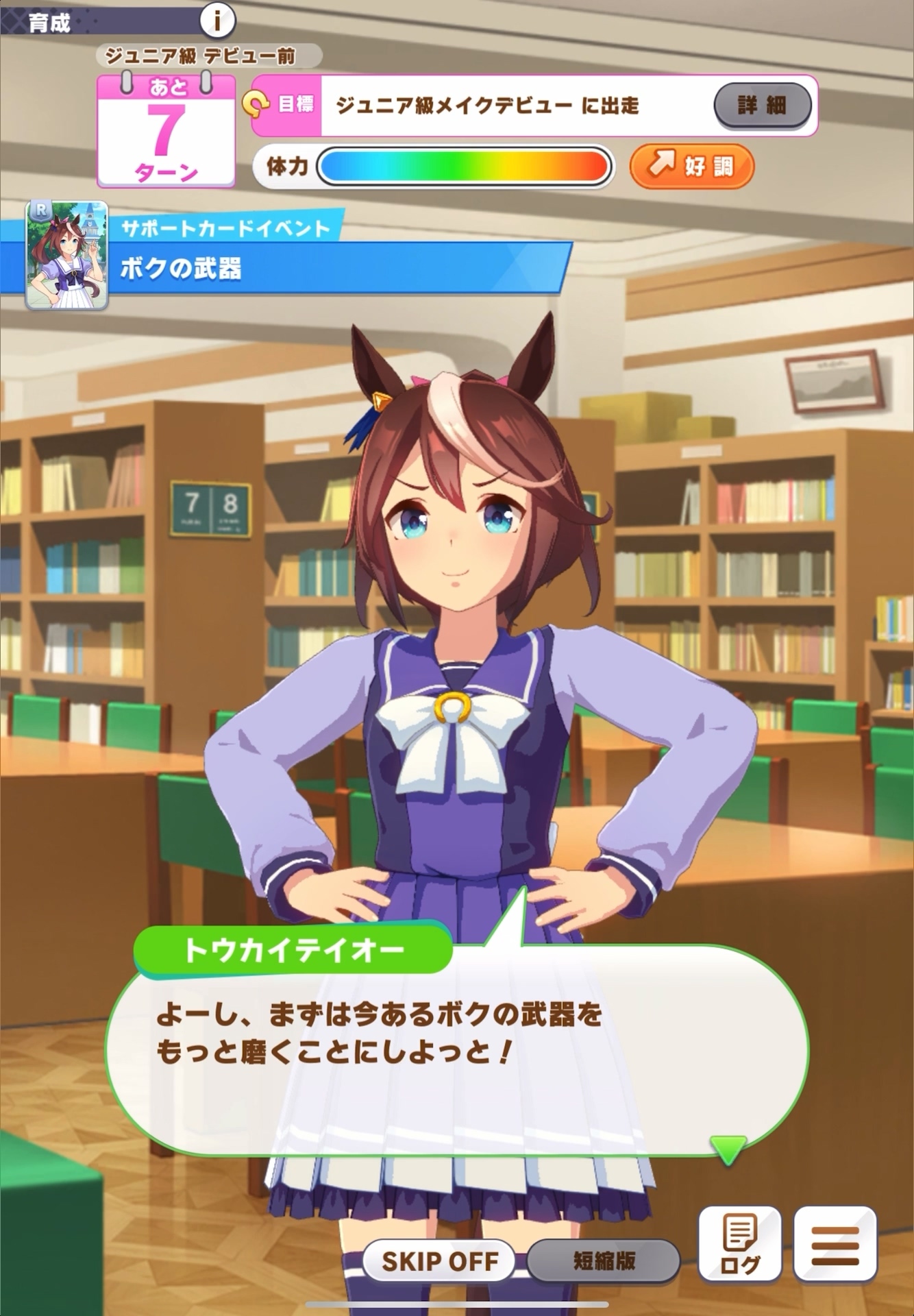Switch to the 短縮版 shortened mode
Viewport: 914px width, 1316px height.
[x=604, y=1260]
